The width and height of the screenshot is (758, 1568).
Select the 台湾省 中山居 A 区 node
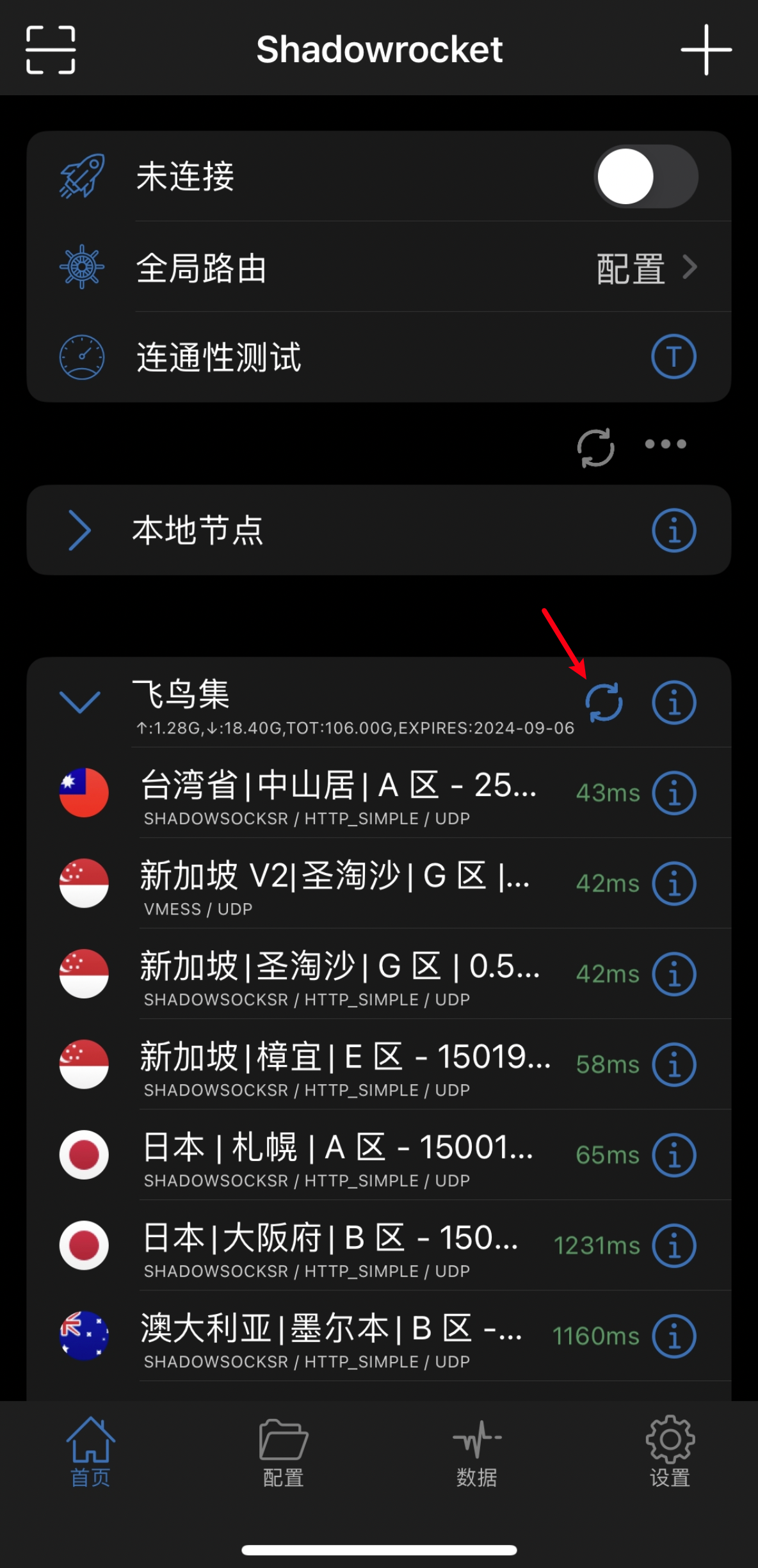339,794
